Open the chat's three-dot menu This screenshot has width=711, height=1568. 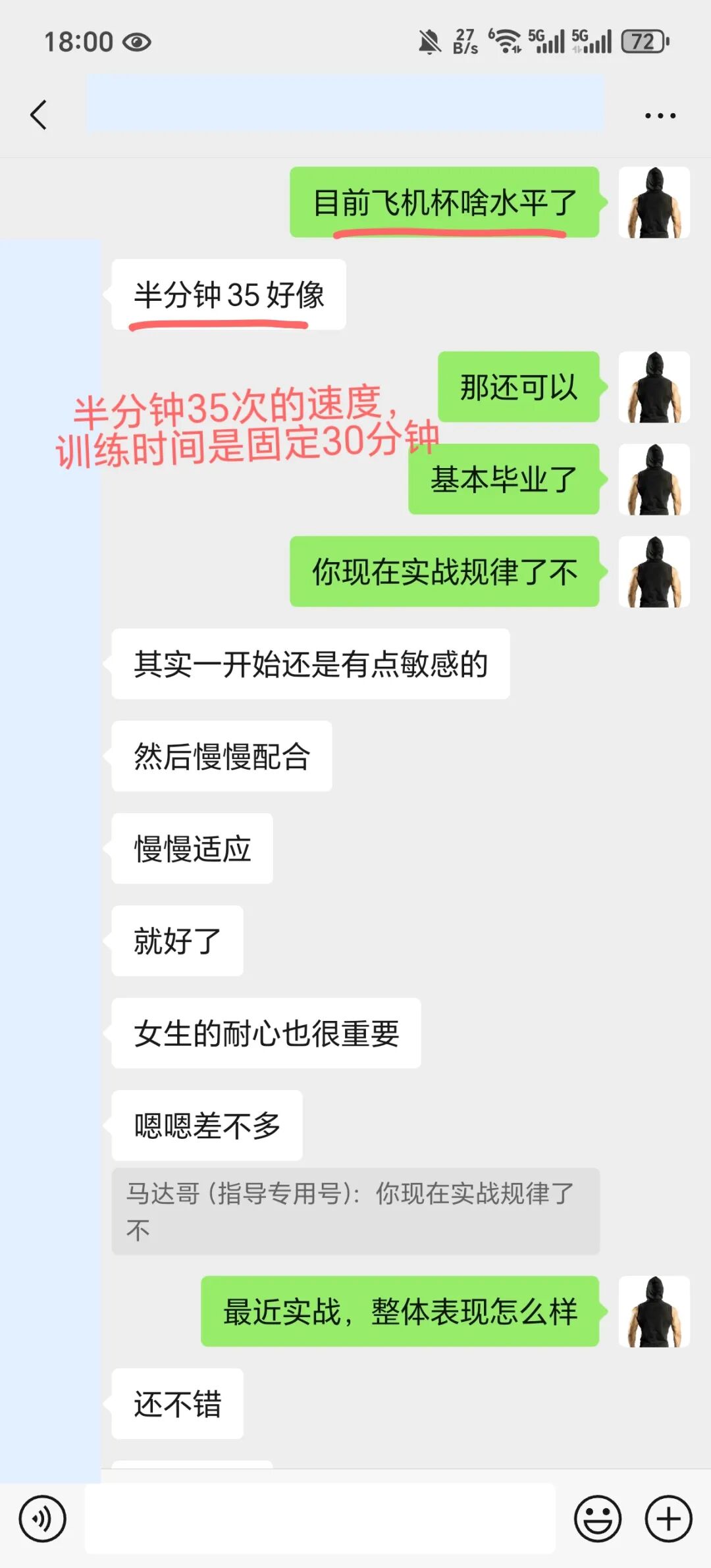[660, 116]
